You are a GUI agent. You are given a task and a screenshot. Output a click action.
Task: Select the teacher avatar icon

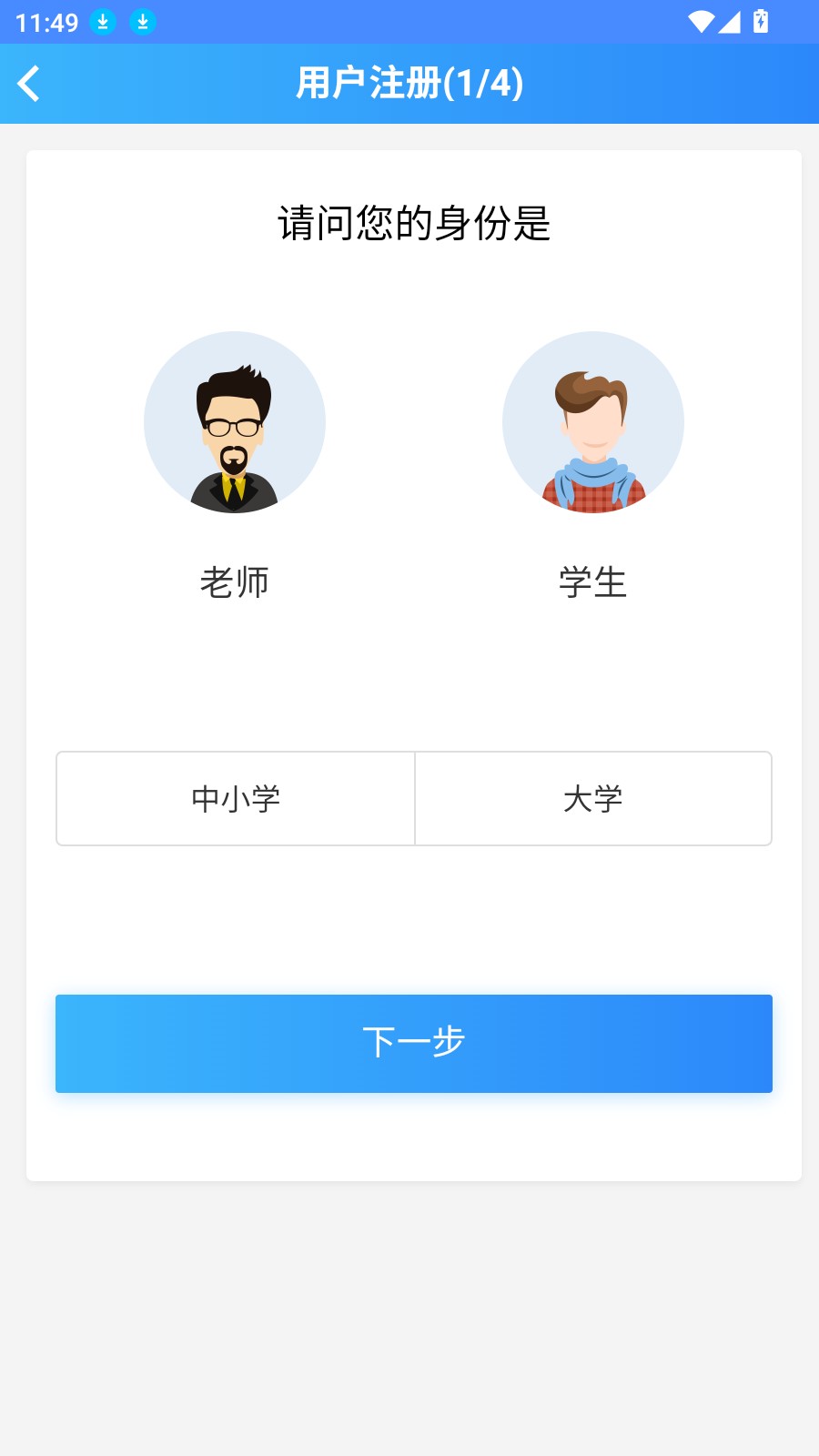tap(235, 422)
